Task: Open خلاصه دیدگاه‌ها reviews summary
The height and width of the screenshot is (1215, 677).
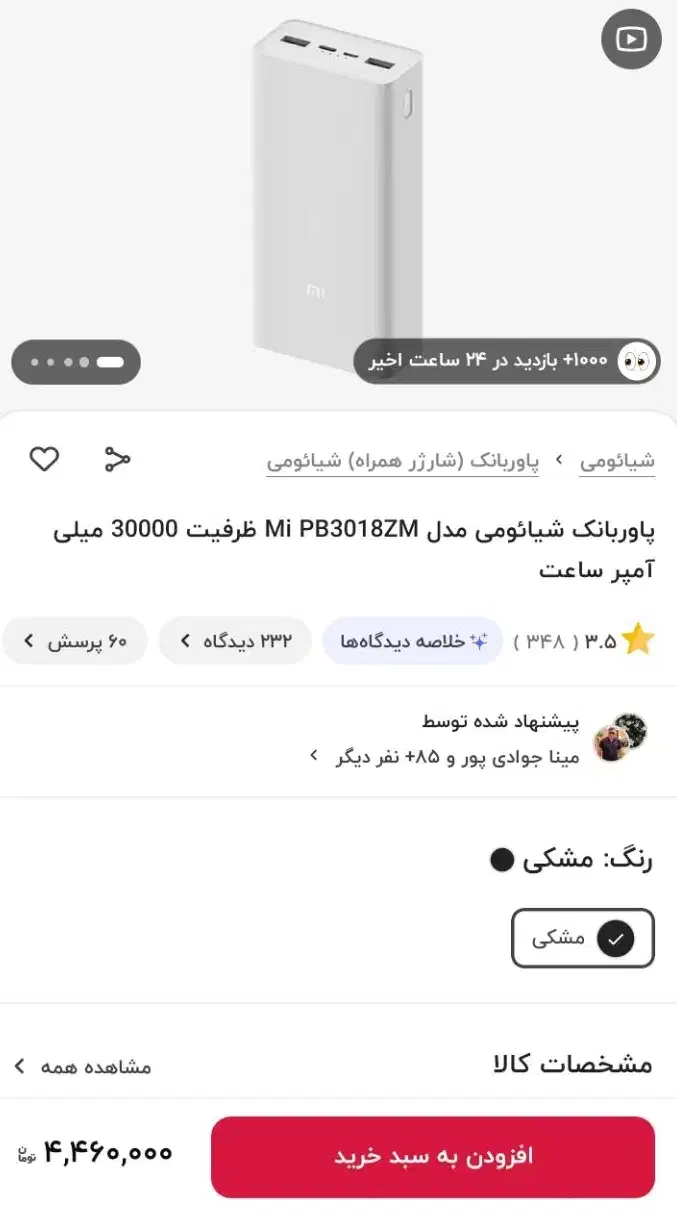Action: point(412,641)
